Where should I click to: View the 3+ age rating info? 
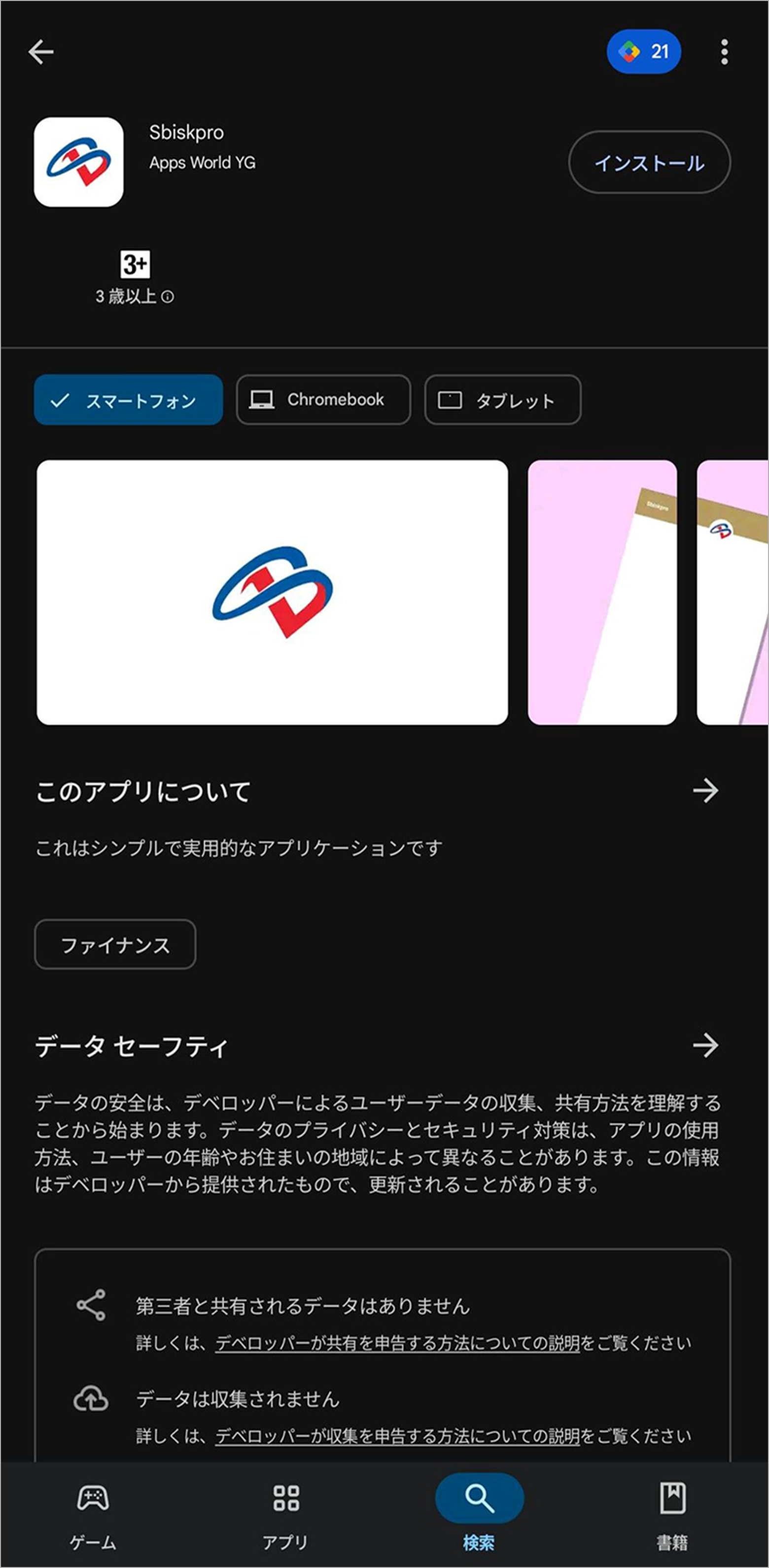point(135,278)
